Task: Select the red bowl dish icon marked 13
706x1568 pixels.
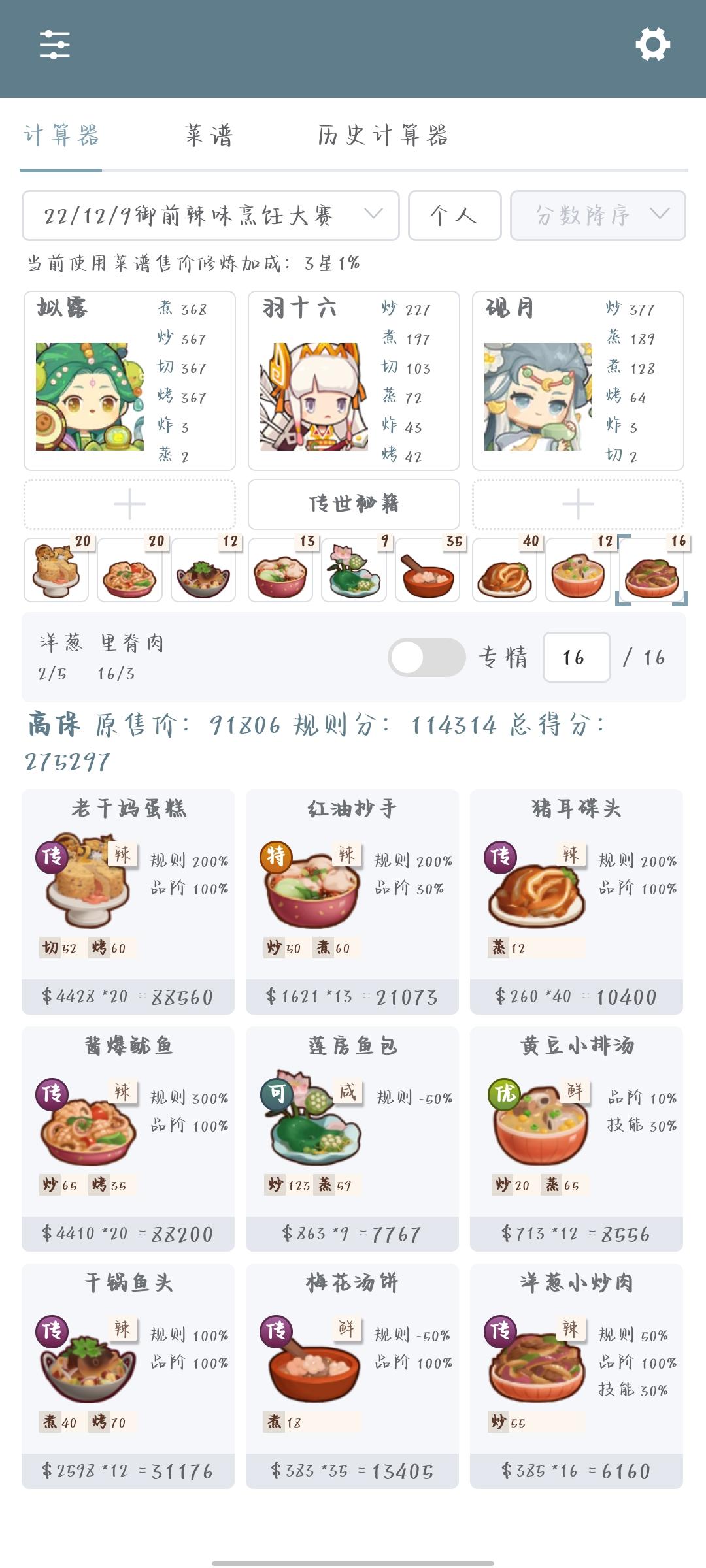Action: pyautogui.click(x=280, y=572)
